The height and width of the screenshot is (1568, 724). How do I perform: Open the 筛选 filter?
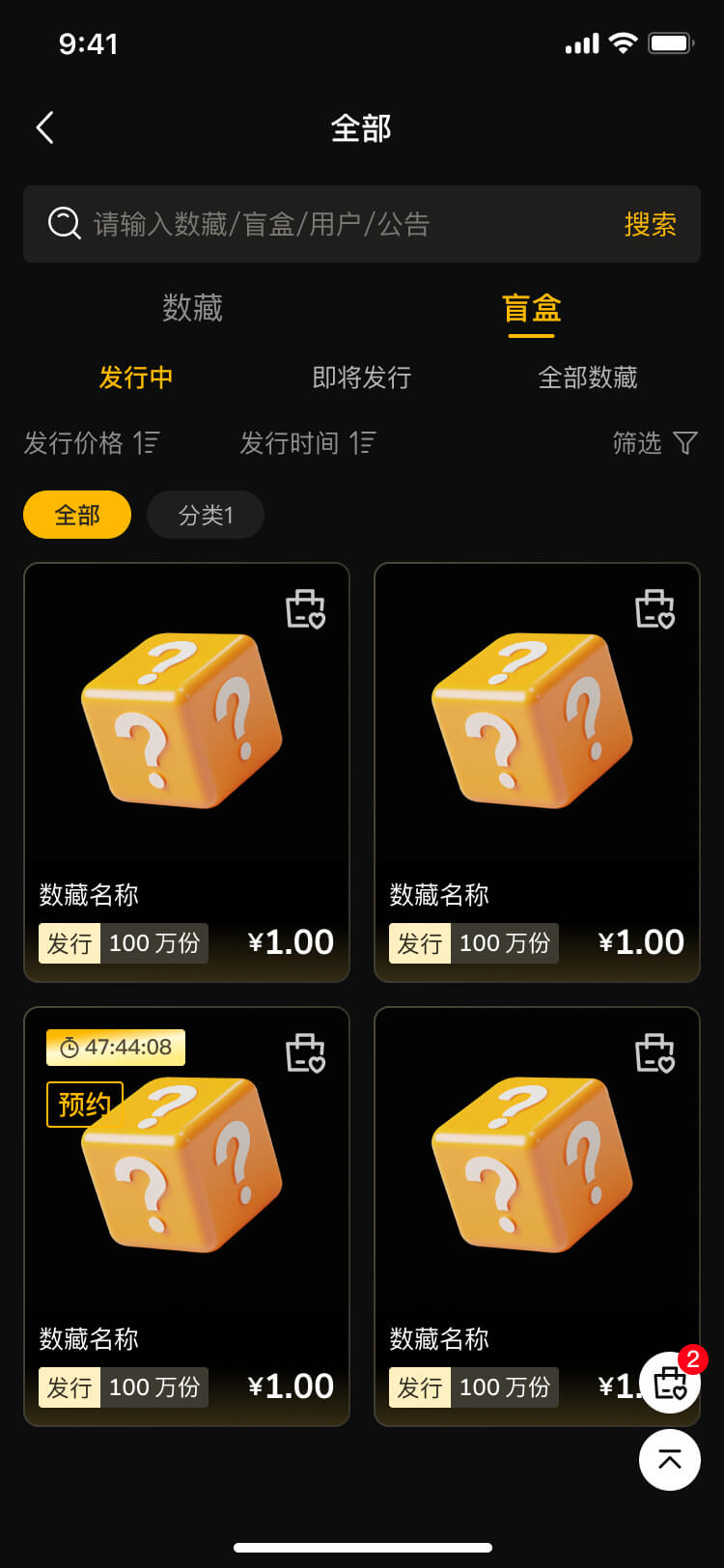[x=654, y=443]
